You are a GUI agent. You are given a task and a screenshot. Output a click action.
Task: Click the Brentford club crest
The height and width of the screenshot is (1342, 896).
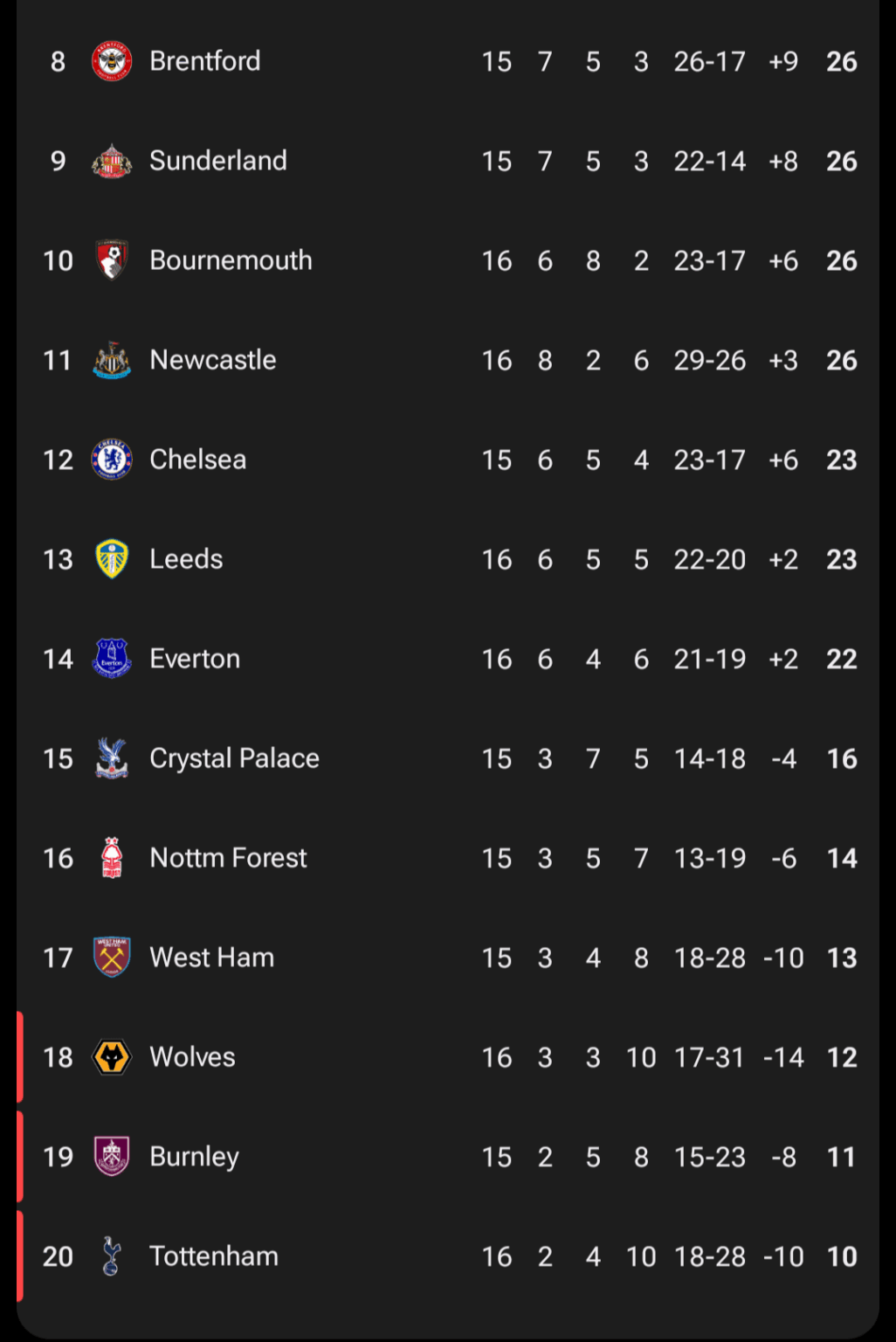(x=112, y=61)
